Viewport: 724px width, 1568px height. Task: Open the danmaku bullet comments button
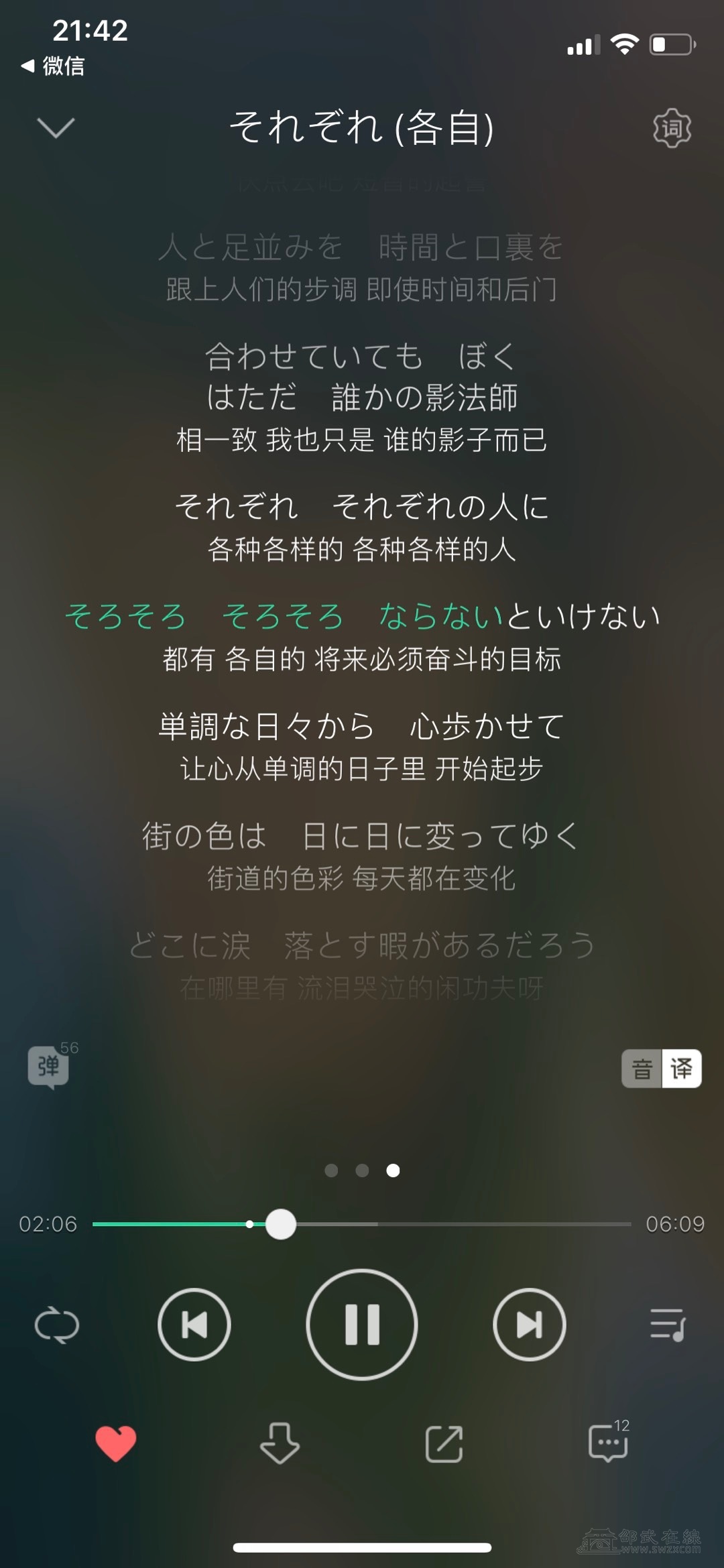49,1066
